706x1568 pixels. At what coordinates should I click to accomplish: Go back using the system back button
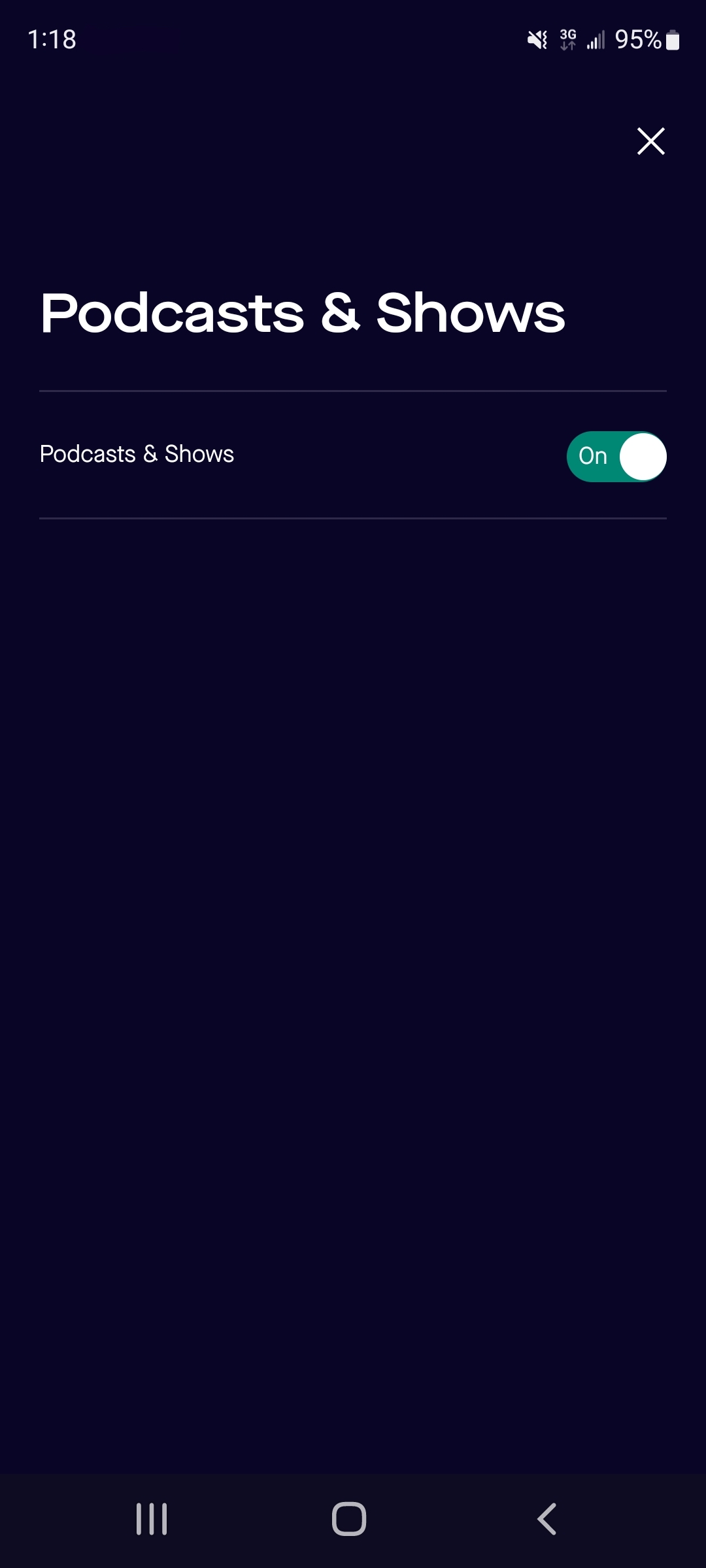tap(546, 1519)
